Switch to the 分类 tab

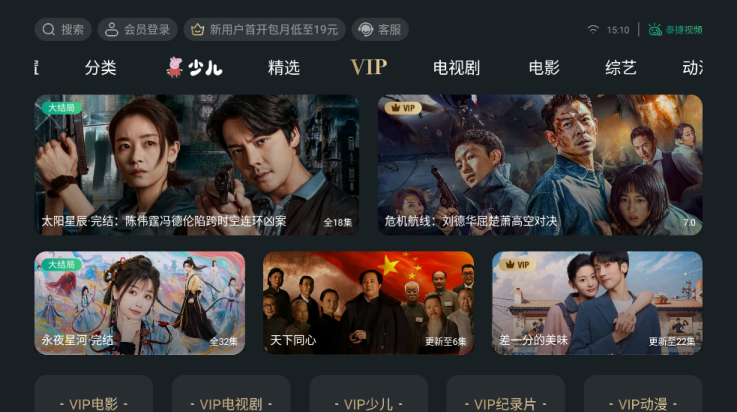(x=100, y=68)
